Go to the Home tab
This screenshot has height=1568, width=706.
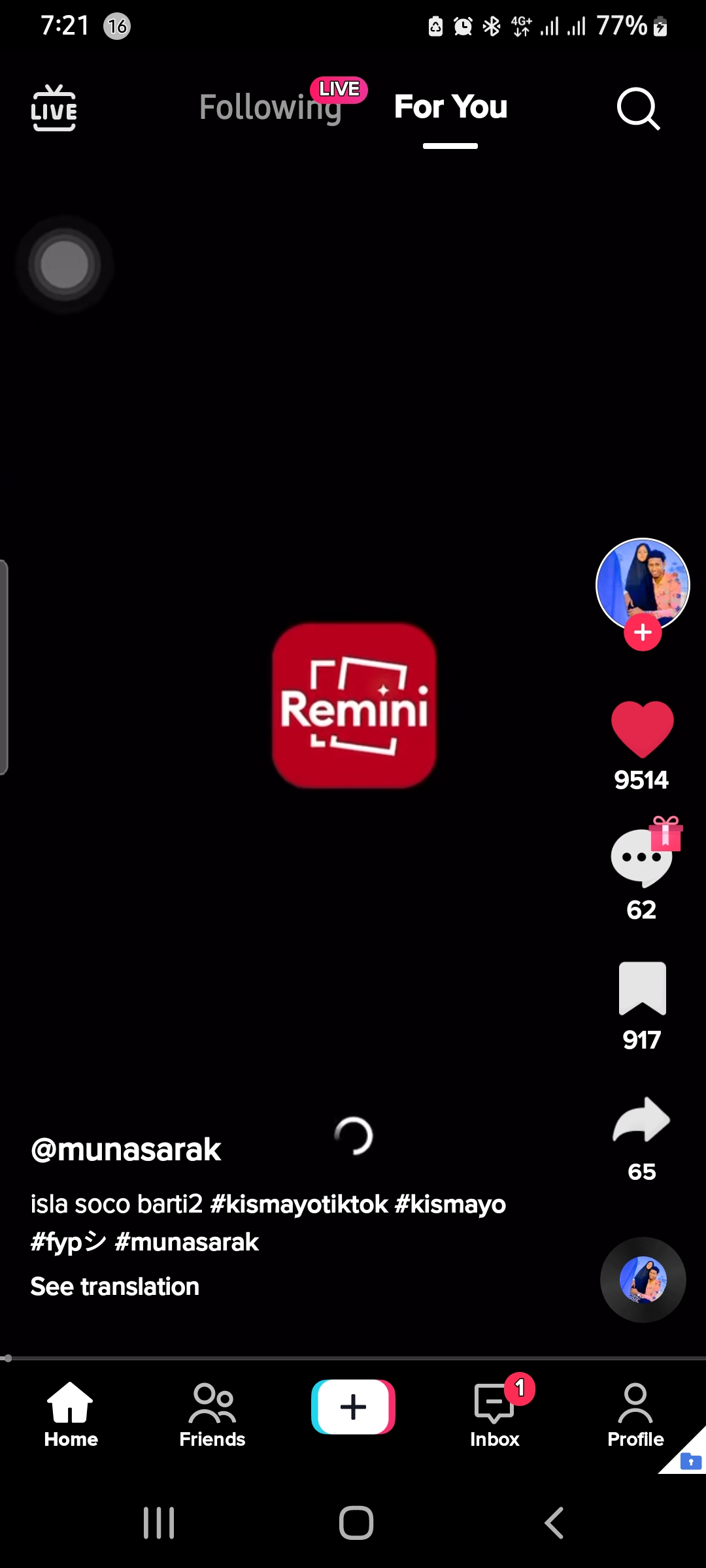pyautogui.click(x=71, y=1414)
